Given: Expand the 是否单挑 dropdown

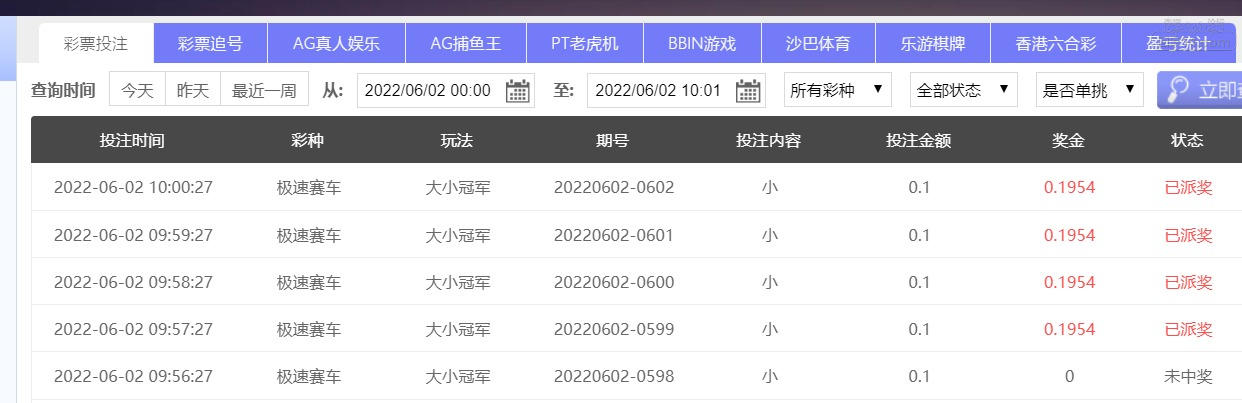Looking at the screenshot, I should point(1090,90).
